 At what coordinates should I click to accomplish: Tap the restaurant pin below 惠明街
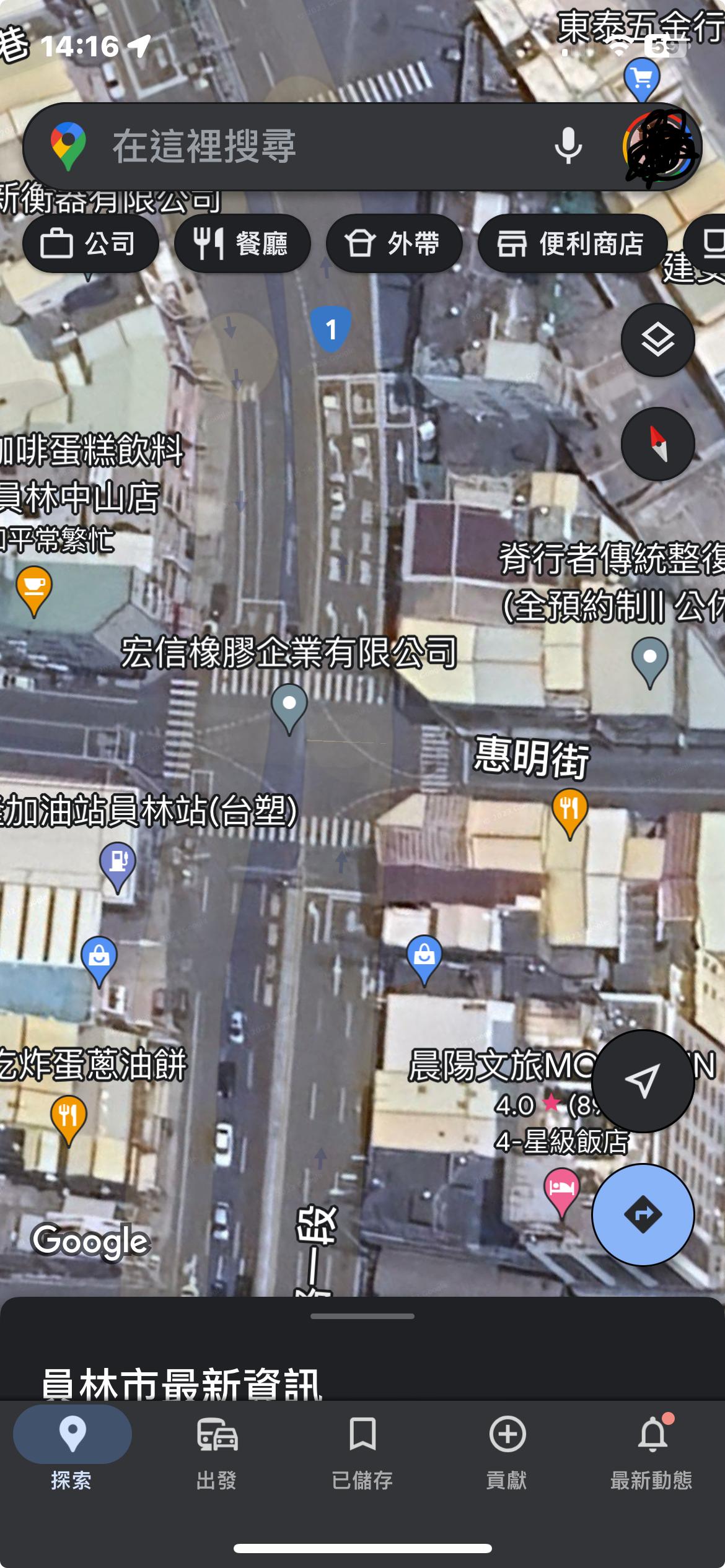tap(569, 813)
